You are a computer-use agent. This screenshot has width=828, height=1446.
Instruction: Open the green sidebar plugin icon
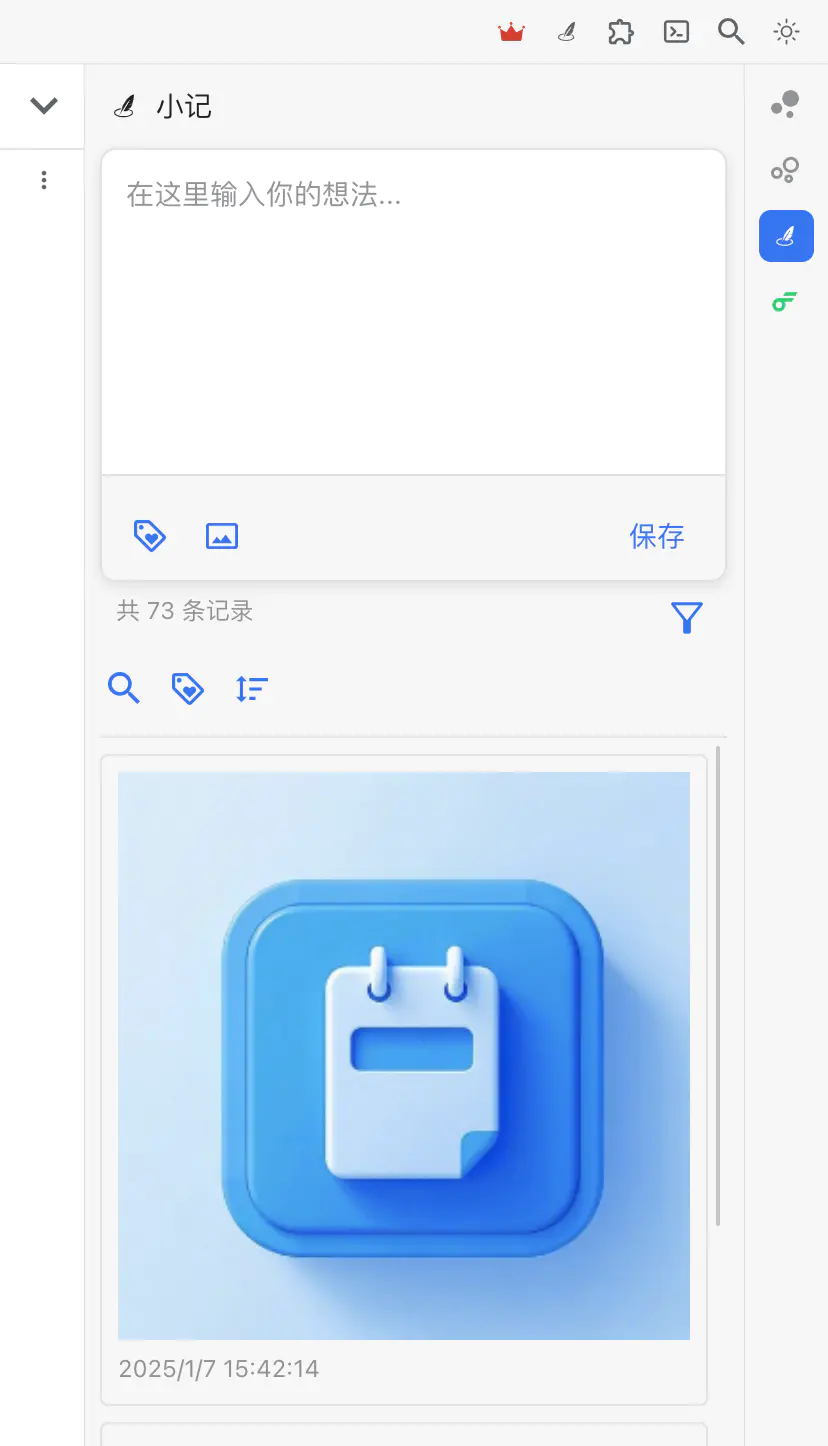(x=785, y=301)
